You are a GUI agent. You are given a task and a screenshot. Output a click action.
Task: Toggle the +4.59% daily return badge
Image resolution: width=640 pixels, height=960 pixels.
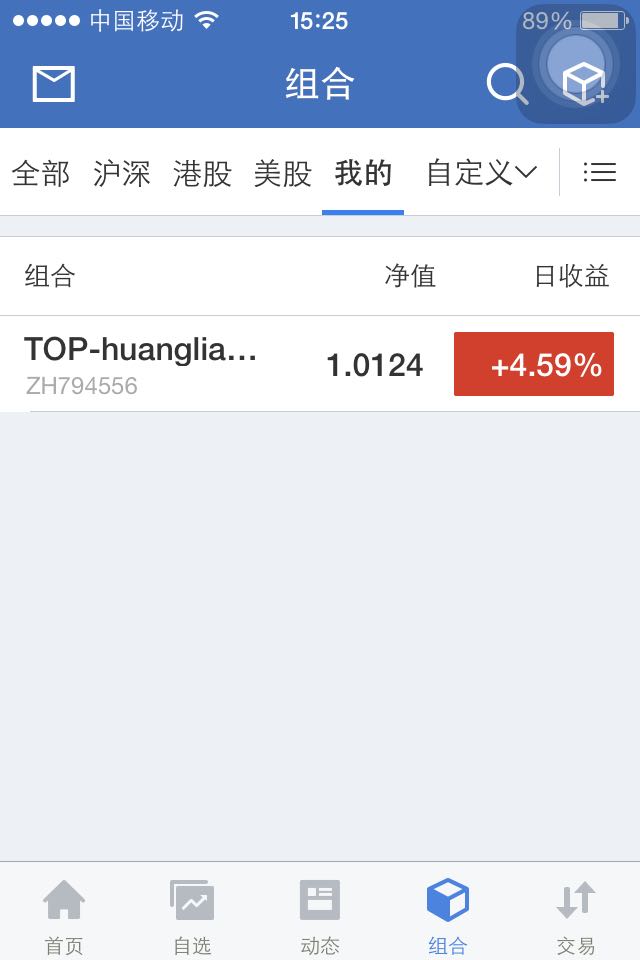534,365
